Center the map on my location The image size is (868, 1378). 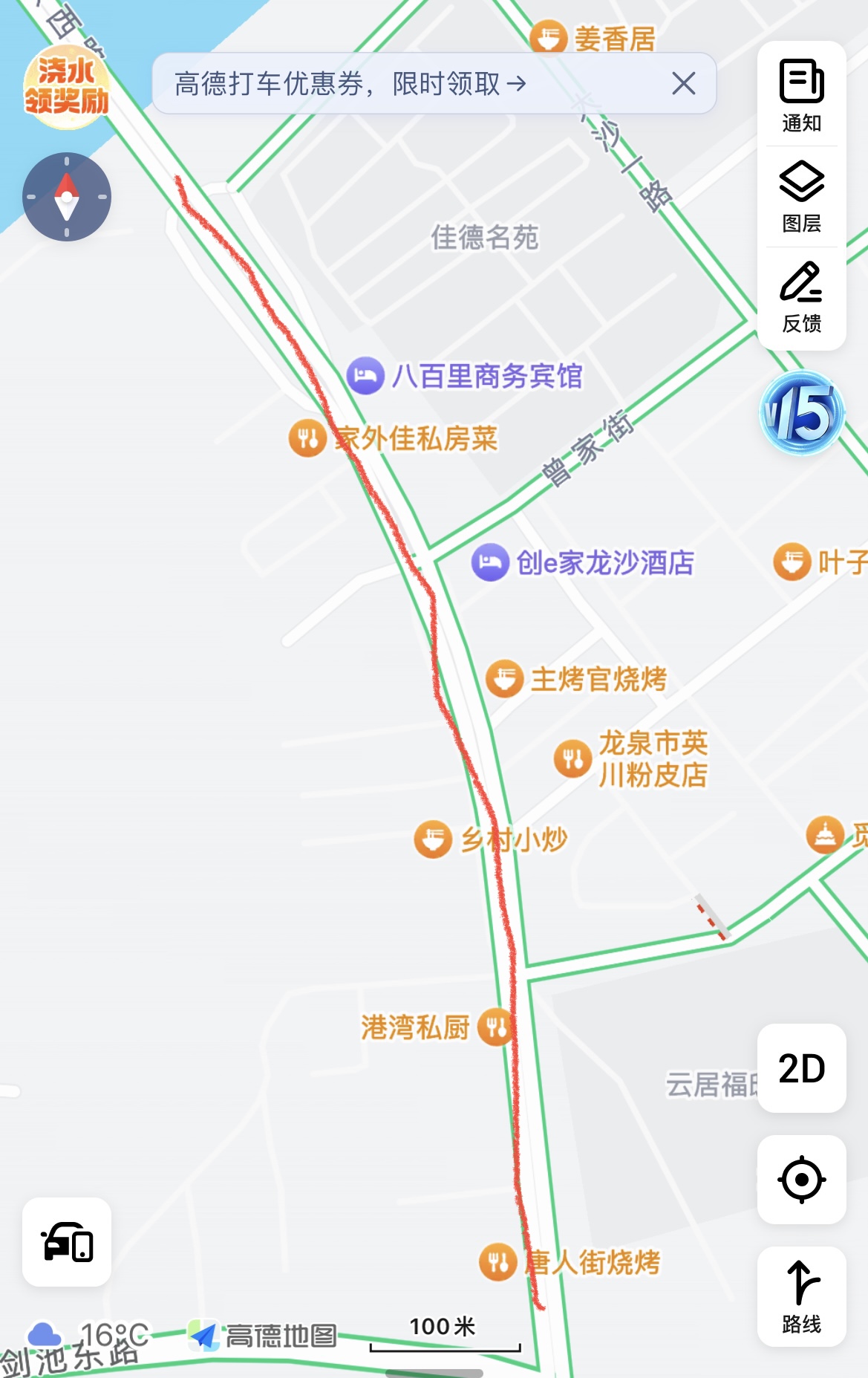pyautogui.click(x=801, y=1180)
